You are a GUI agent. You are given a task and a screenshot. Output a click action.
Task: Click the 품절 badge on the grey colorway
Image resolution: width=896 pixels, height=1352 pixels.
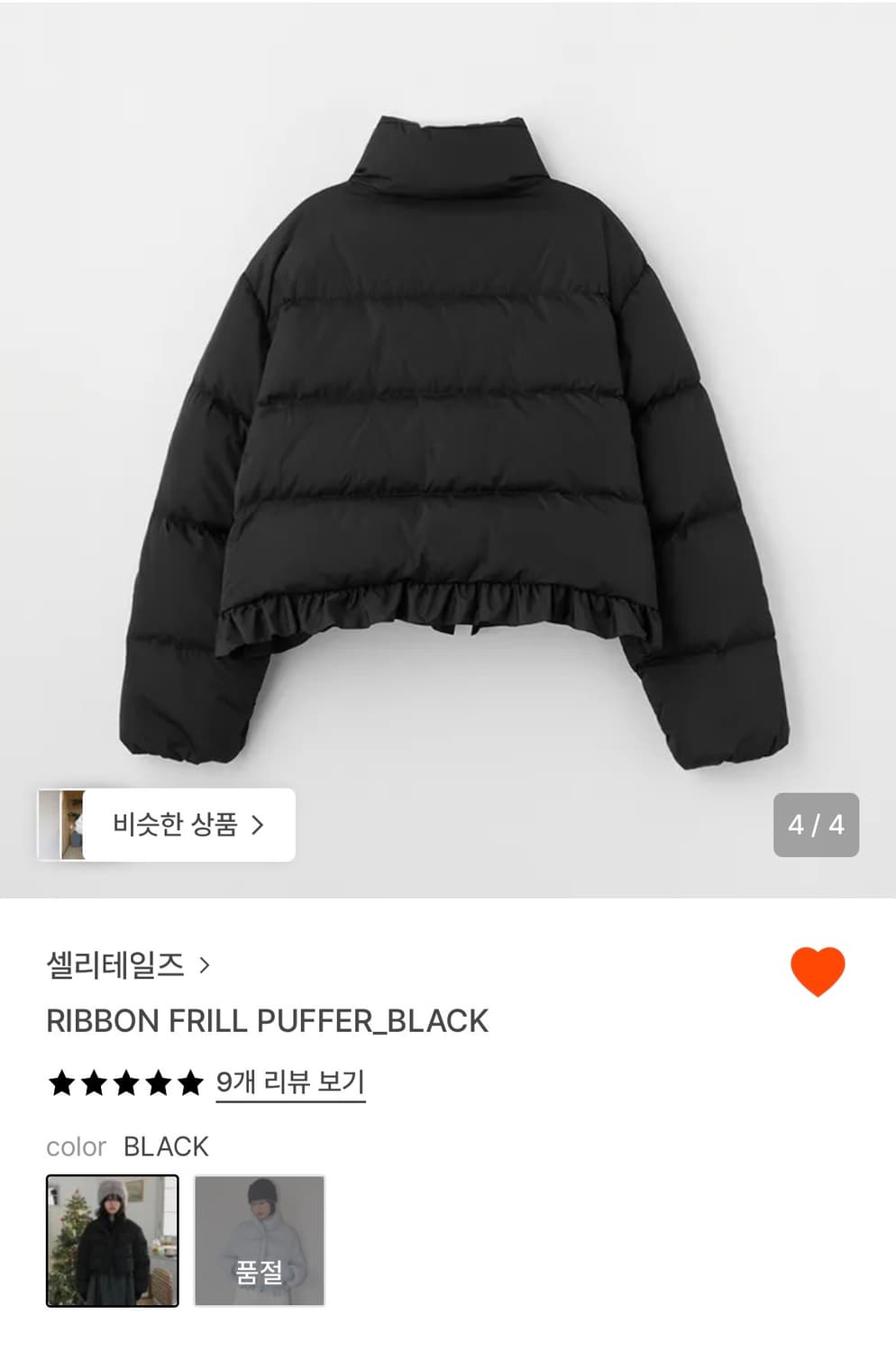pyautogui.click(x=260, y=1274)
